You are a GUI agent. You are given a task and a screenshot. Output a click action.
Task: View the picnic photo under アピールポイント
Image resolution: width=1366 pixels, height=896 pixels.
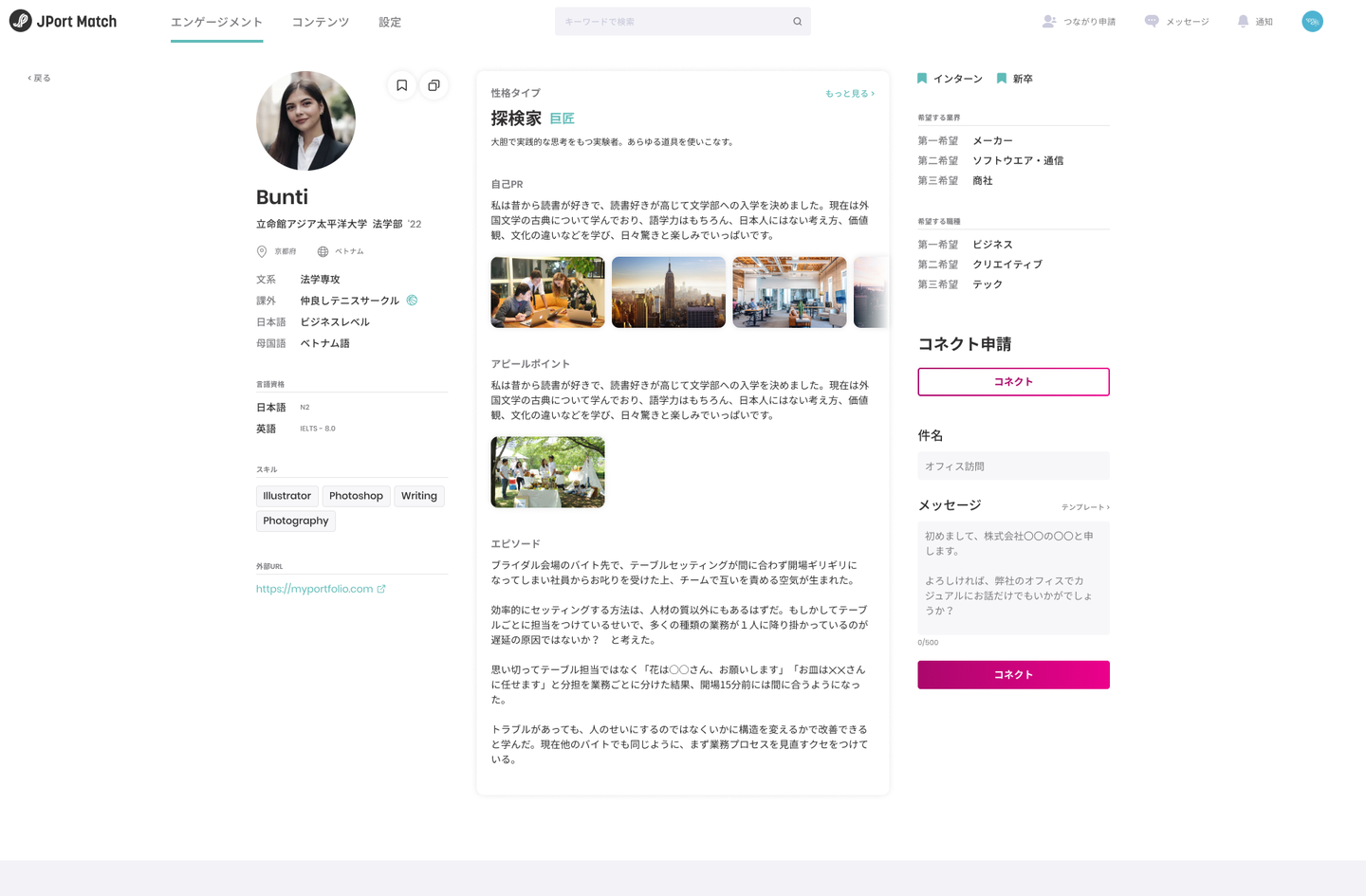click(x=547, y=472)
